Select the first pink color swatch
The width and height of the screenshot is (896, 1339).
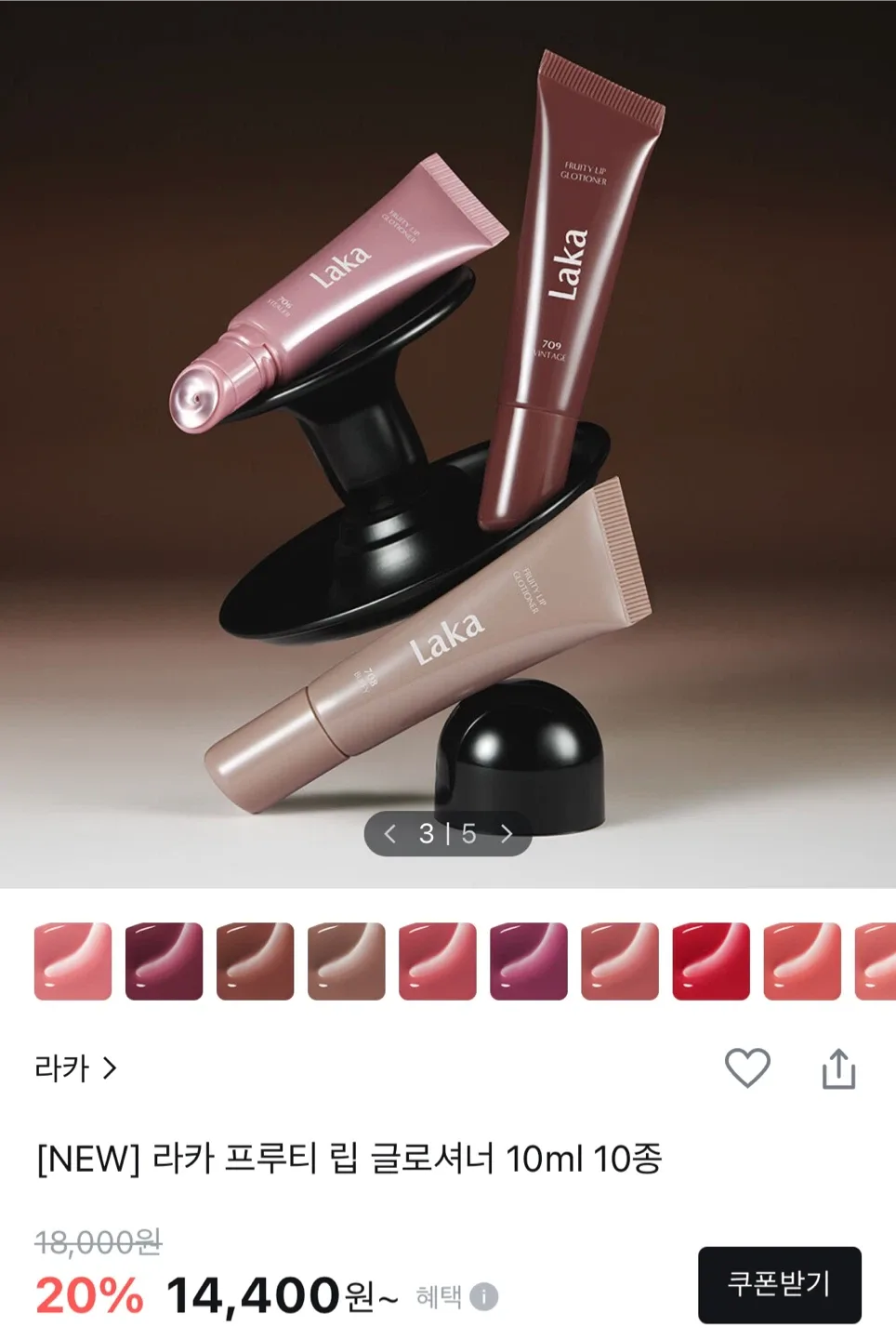pyautogui.click(x=72, y=961)
